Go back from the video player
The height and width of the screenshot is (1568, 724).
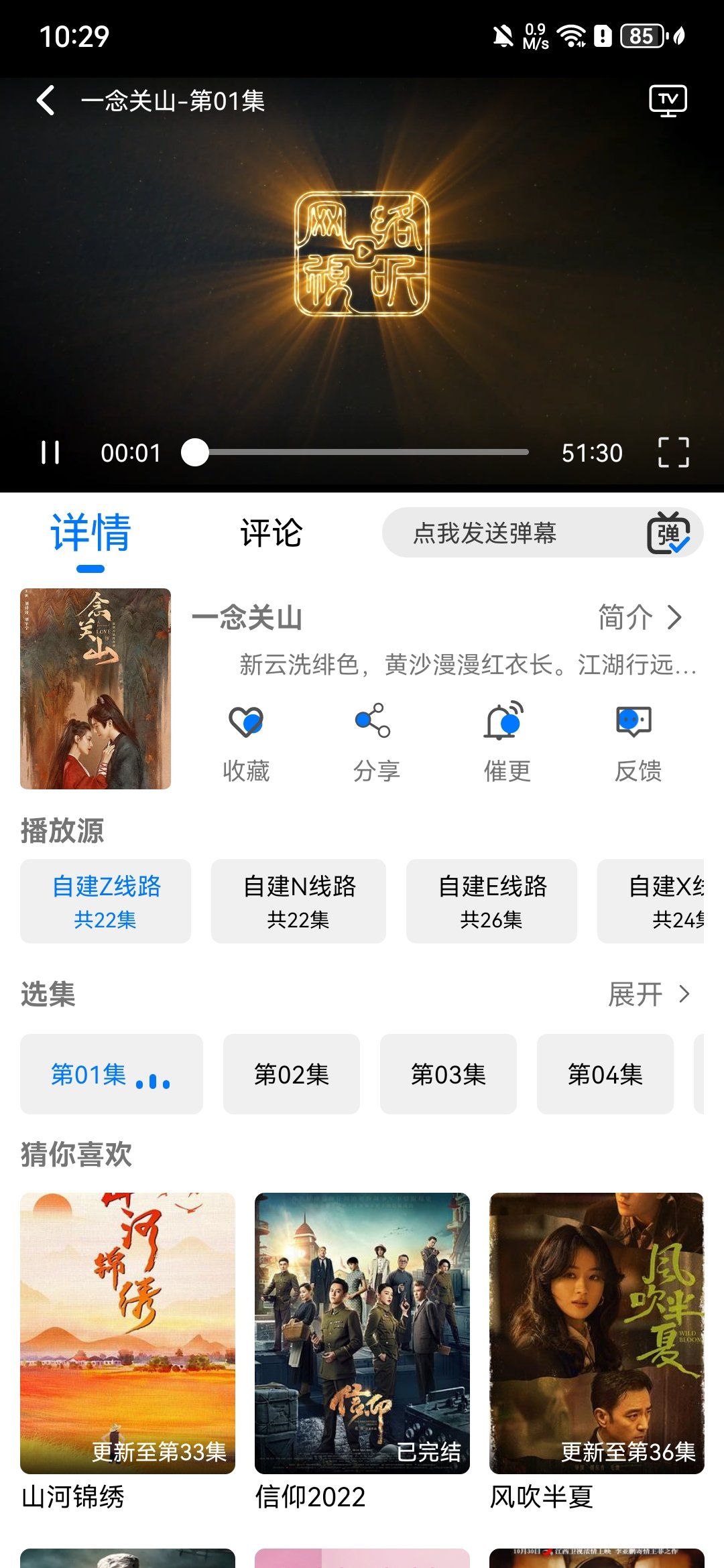[x=46, y=101]
